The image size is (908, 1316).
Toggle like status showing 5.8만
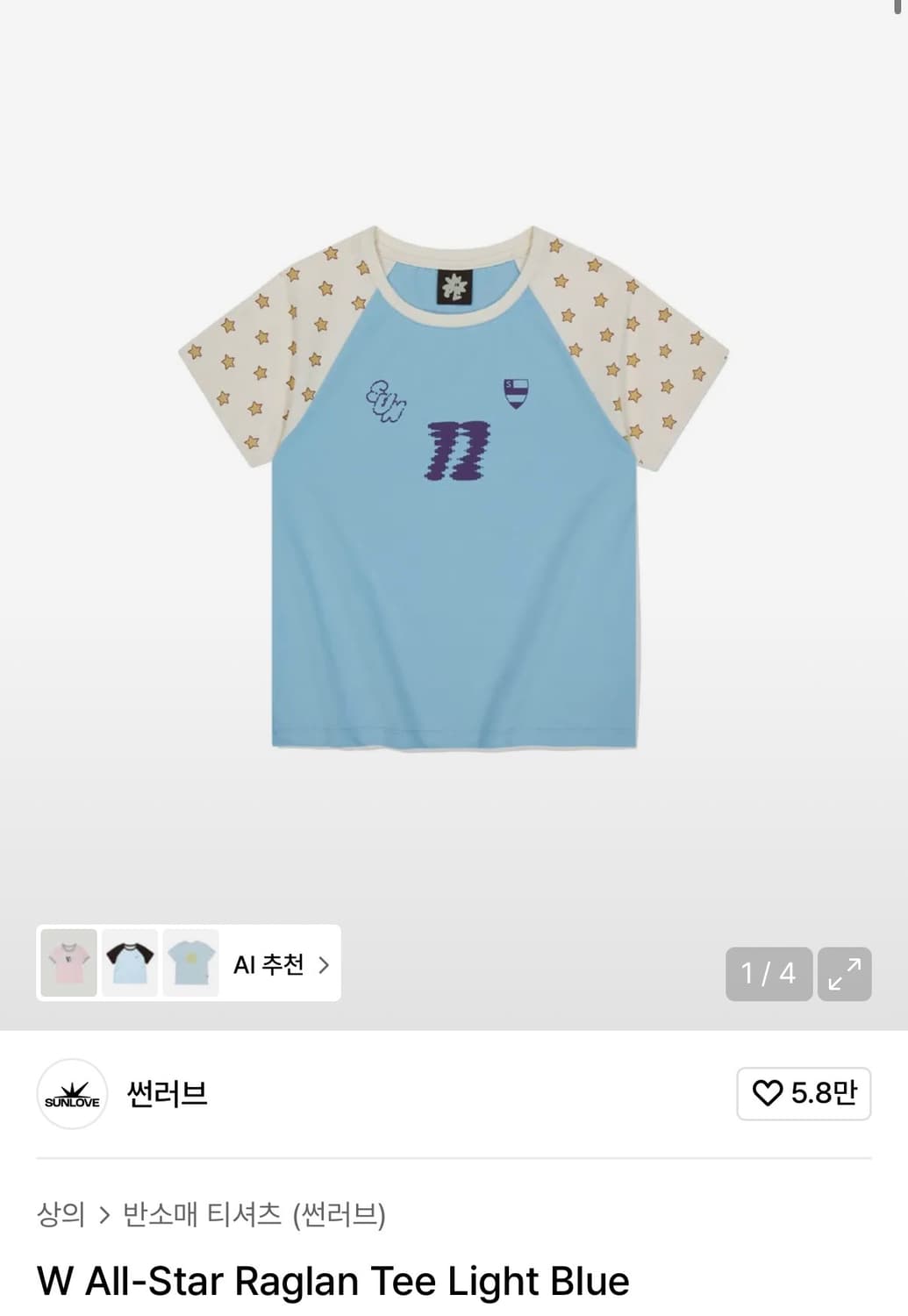click(802, 1094)
